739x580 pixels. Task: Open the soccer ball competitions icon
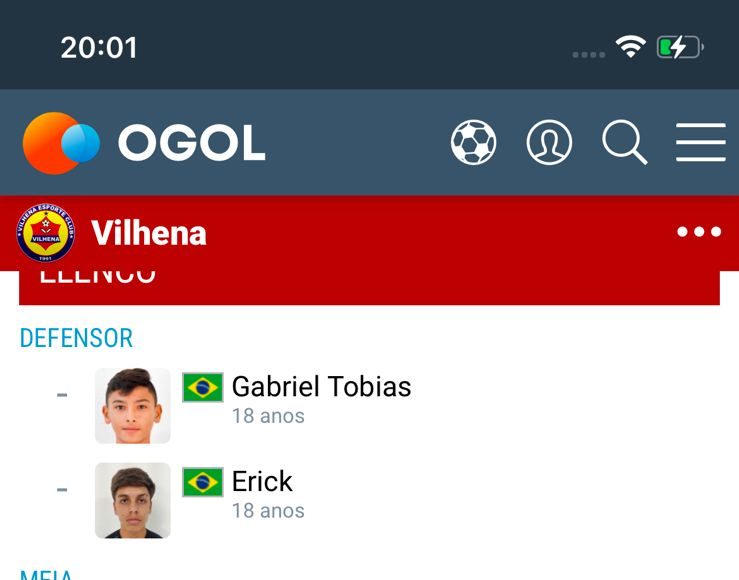473,143
